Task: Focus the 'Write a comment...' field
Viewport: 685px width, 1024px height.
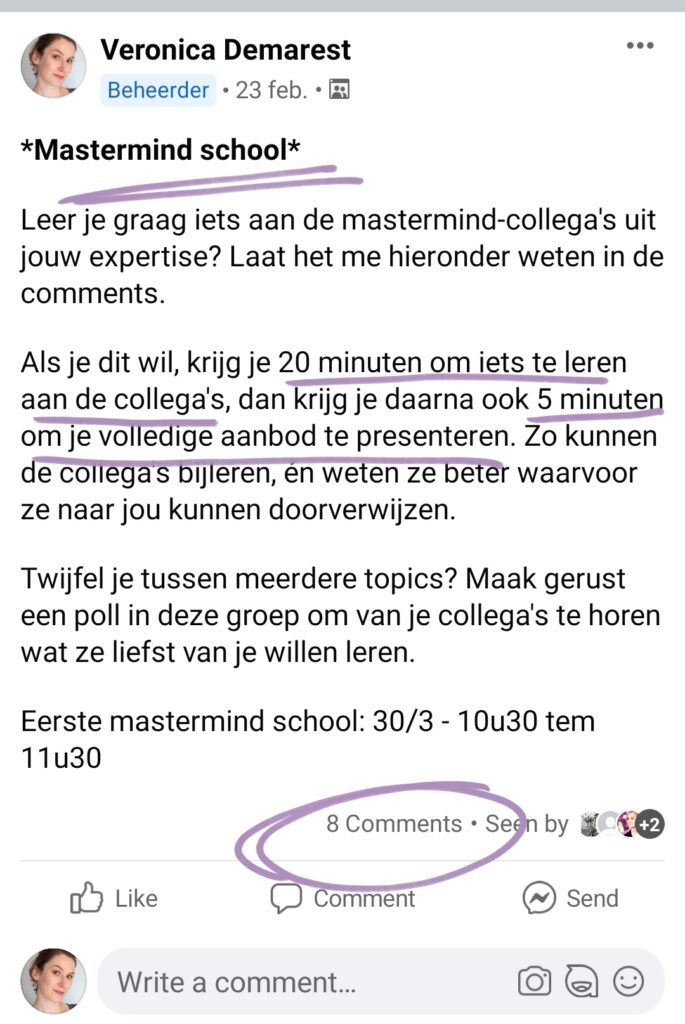Action: (300, 982)
